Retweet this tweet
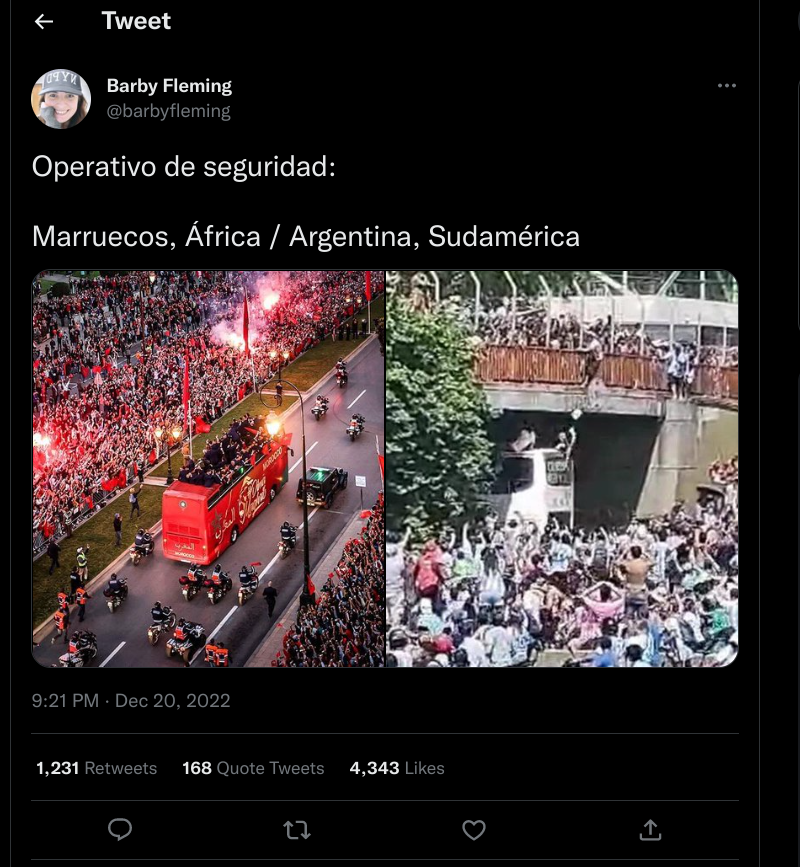The image size is (800, 867). (296, 829)
